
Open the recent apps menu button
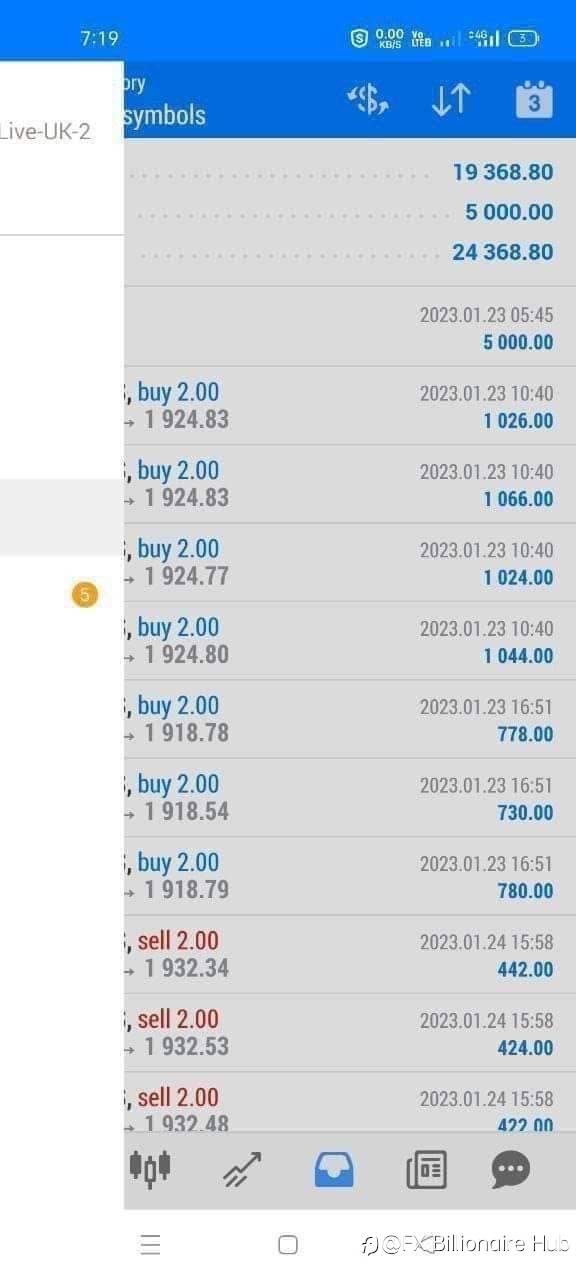(x=151, y=1244)
